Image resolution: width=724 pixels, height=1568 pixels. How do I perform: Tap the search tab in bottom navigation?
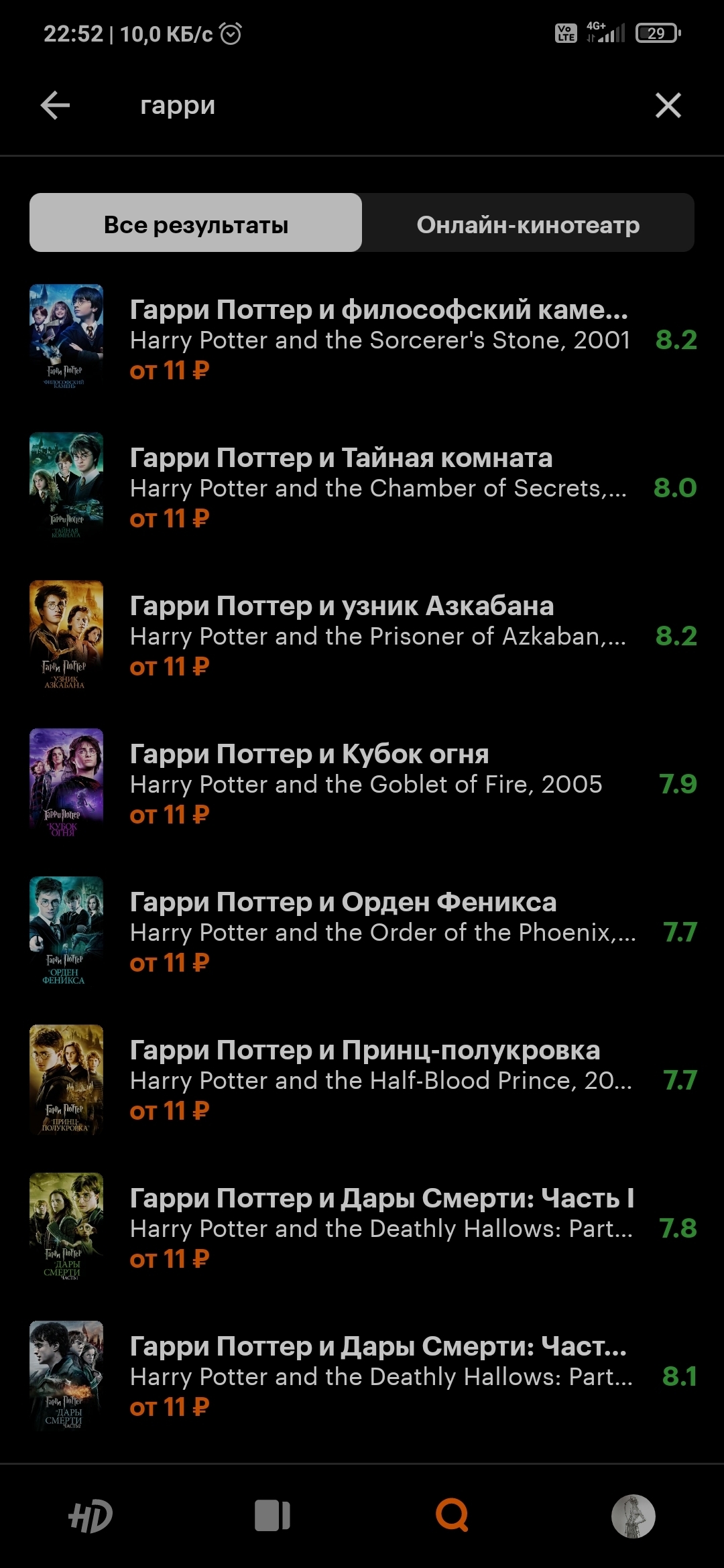[x=452, y=1516]
